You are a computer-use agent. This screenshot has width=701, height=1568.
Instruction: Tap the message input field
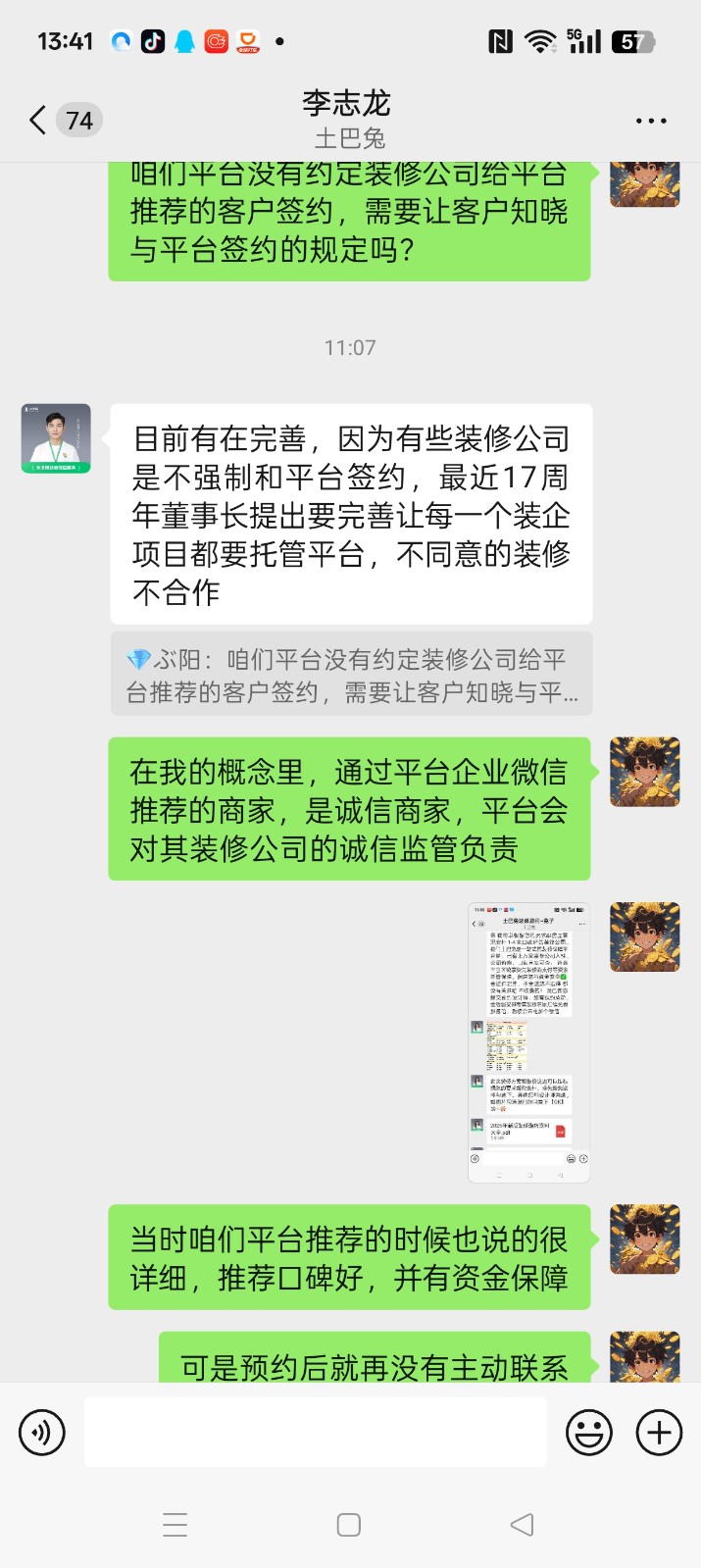tap(316, 1433)
